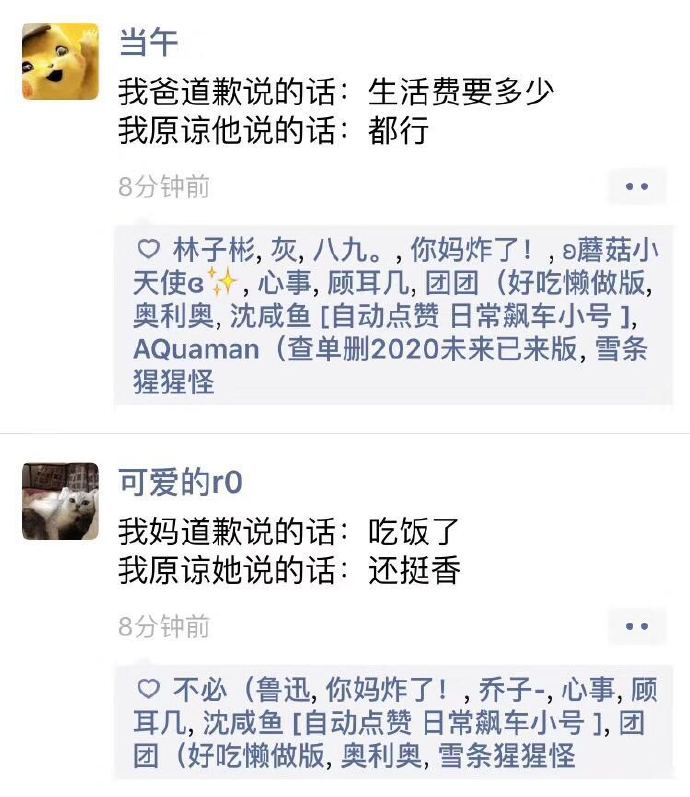This screenshot has width=690, height=797.
Task: Open 可爱的r0's cat avatar
Action: coord(60,501)
